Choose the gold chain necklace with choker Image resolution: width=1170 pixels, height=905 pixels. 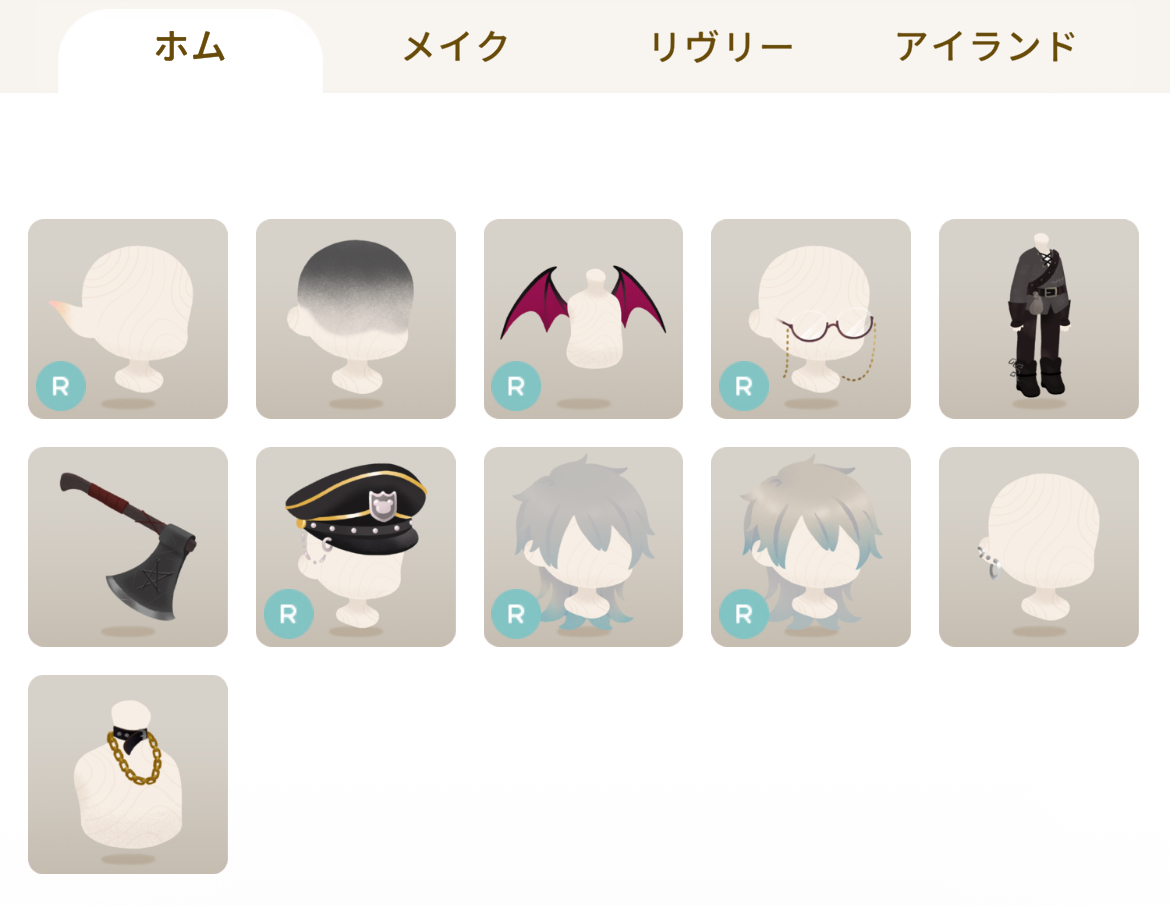(x=128, y=774)
